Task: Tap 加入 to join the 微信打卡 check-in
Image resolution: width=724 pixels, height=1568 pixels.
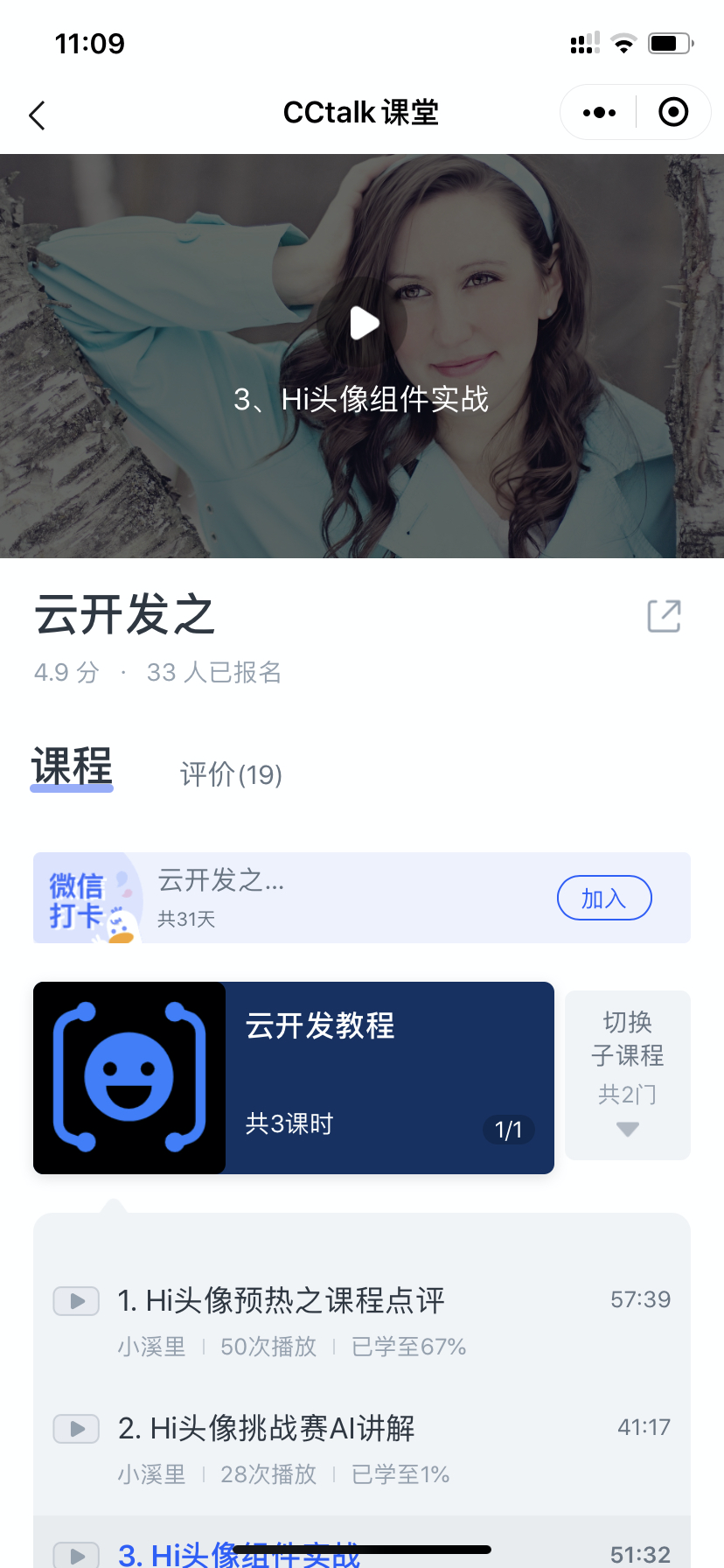Action: (x=604, y=898)
